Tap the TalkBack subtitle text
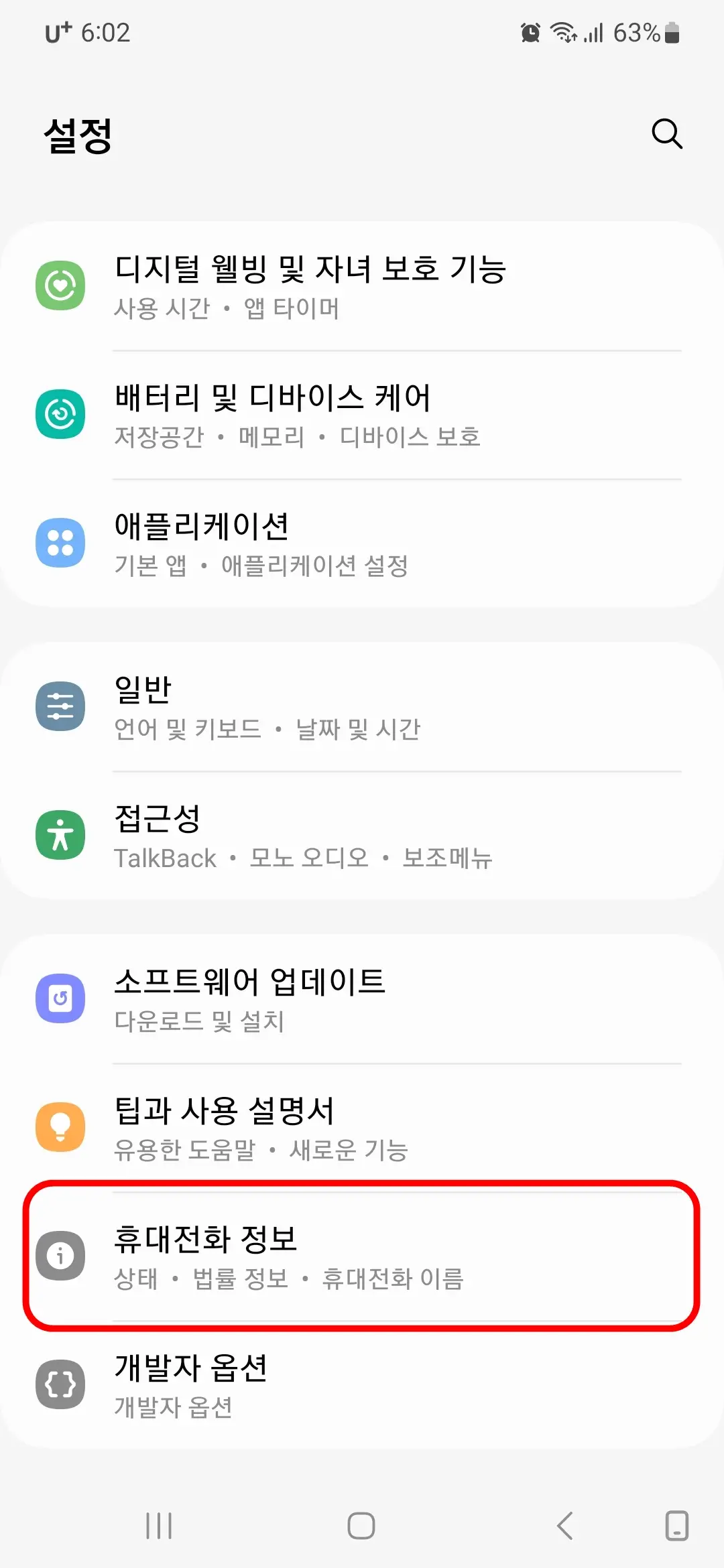This screenshot has height=1568, width=724. coord(163,858)
